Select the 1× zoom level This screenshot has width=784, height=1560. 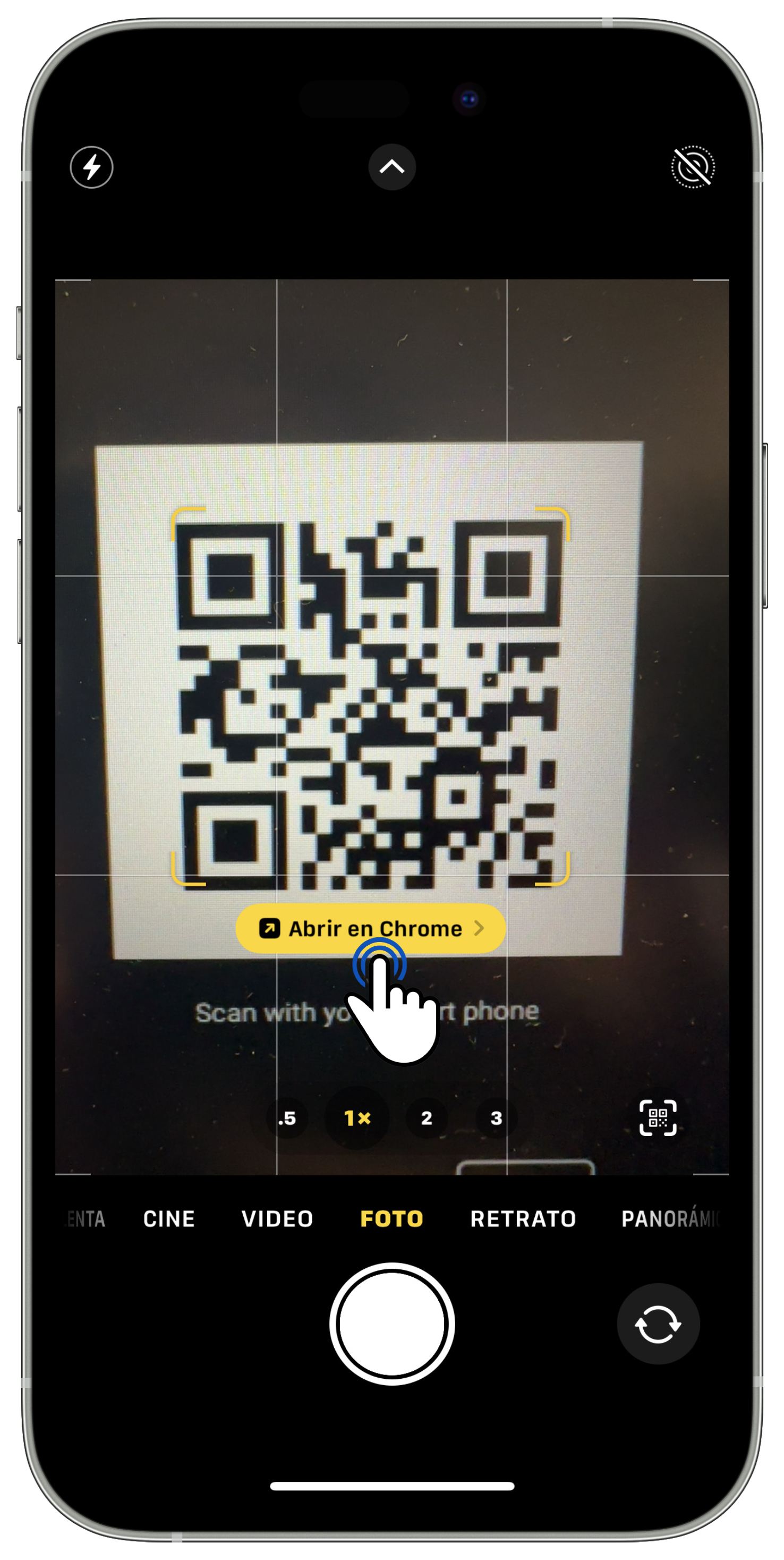[356, 1118]
